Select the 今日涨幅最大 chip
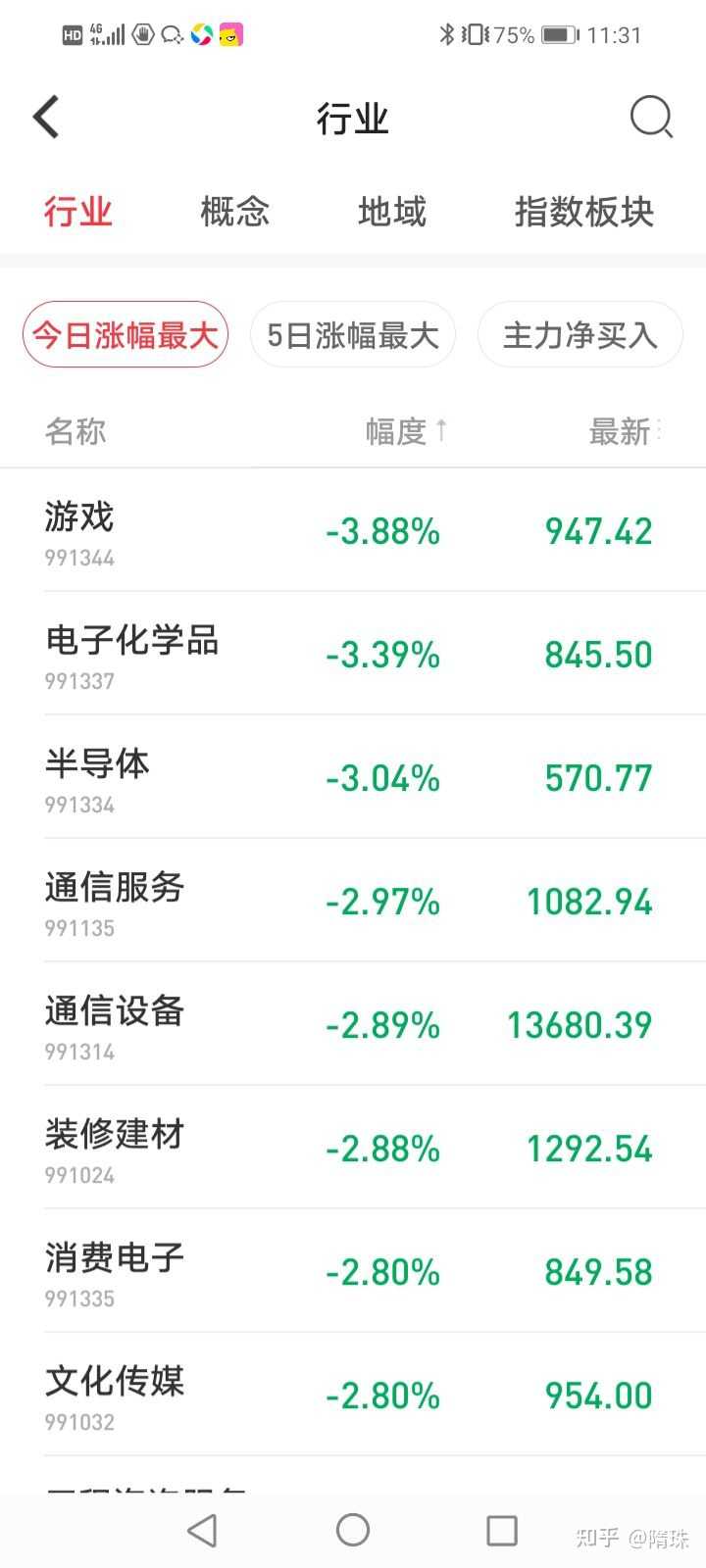The width and height of the screenshot is (706, 1568). point(126,335)
